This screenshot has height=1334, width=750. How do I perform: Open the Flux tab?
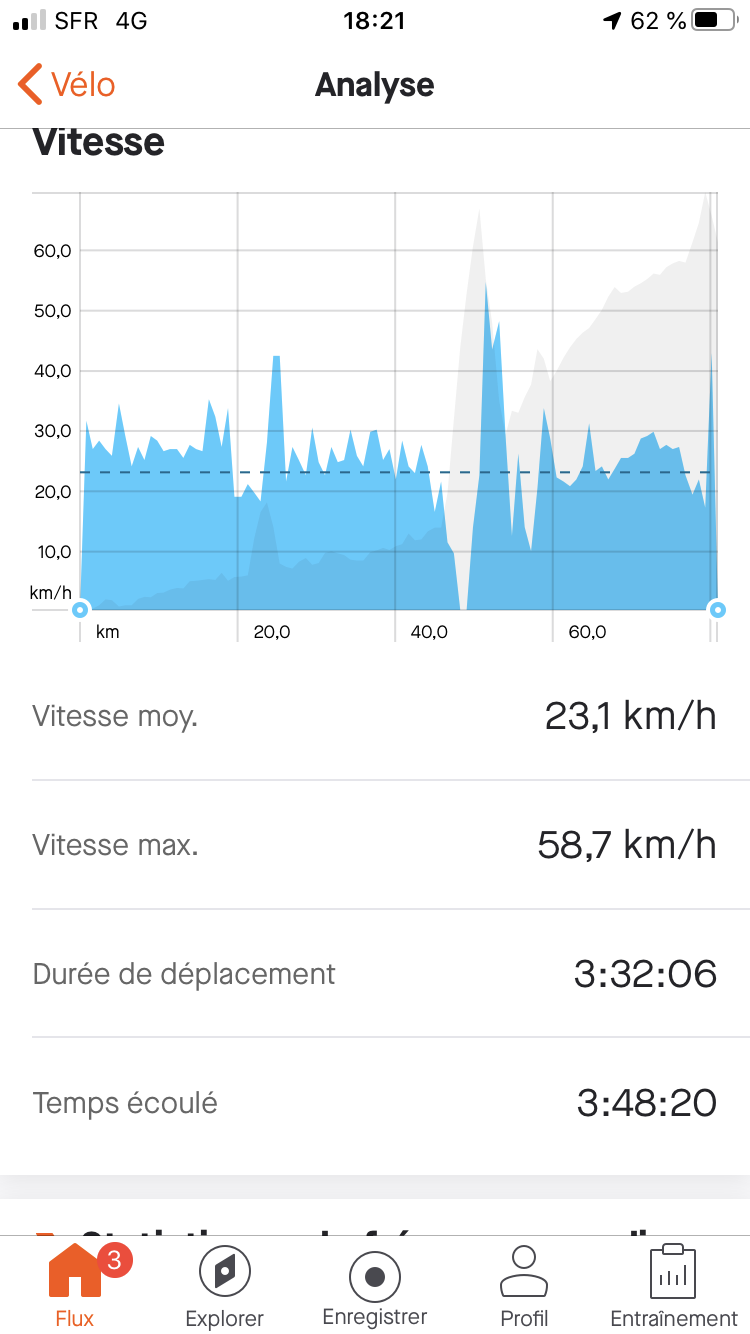pos(75,1286)
